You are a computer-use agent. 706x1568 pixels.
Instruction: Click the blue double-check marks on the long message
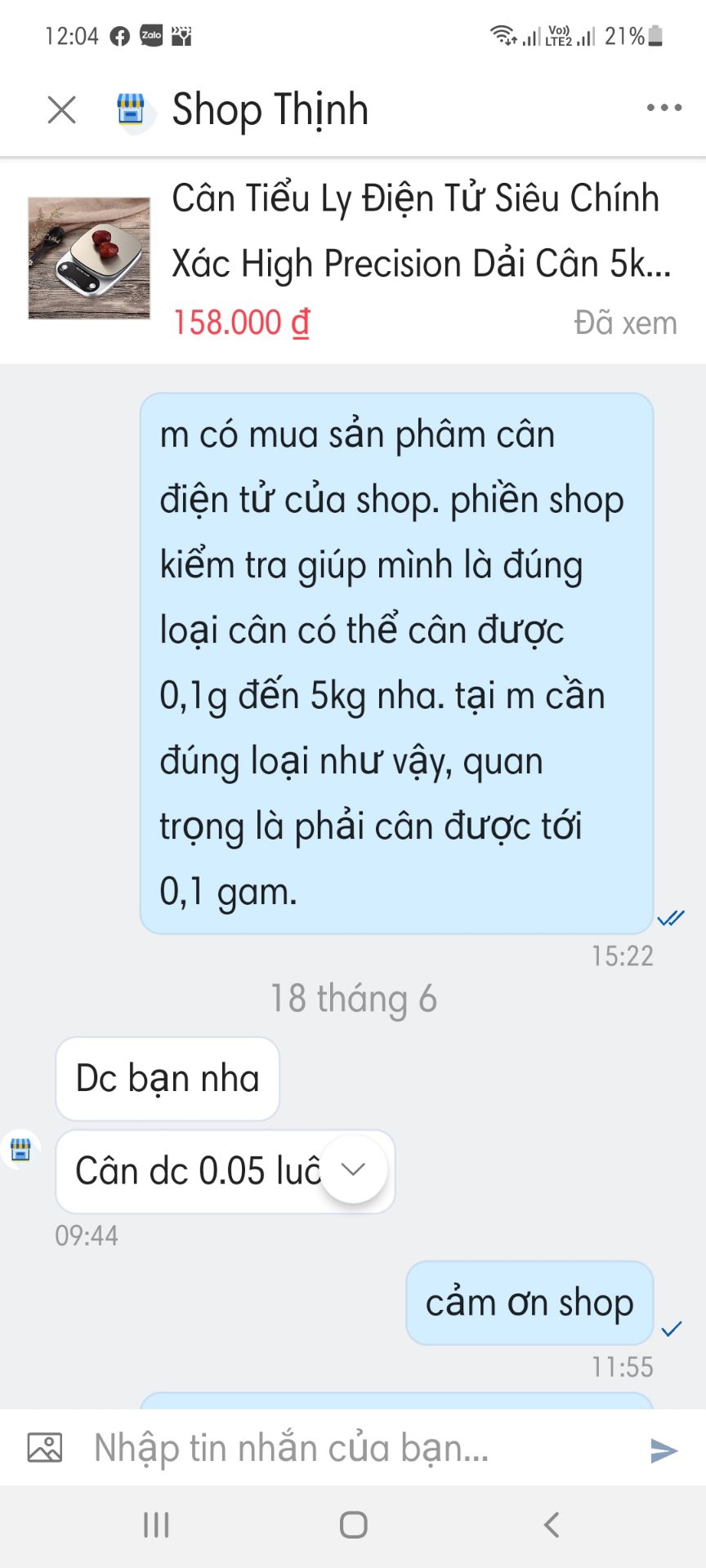(x=670, y=917)
